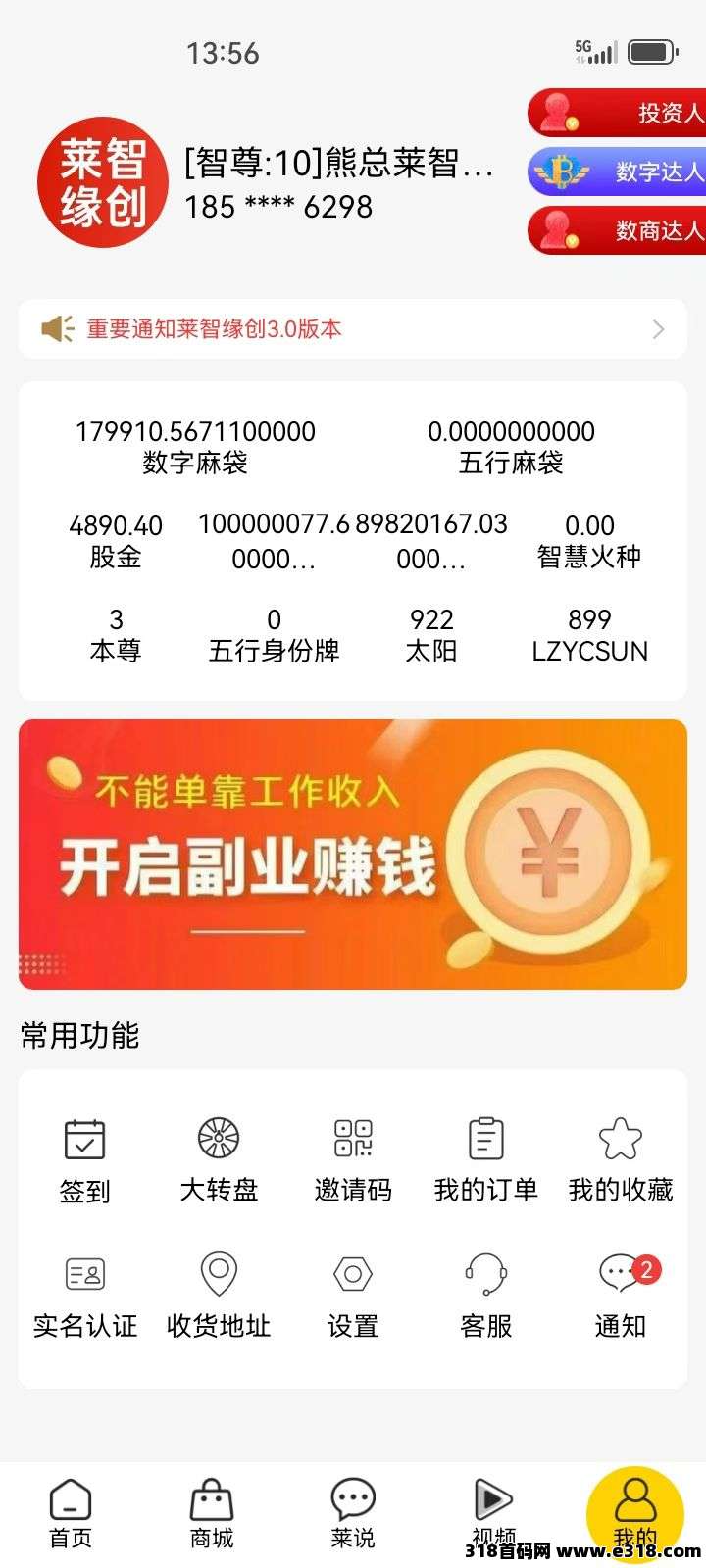Image resolution: width=706 pixels, height=1568 pixels.
Task: Open the 数商达人 badge button
Action: [618, 231]
